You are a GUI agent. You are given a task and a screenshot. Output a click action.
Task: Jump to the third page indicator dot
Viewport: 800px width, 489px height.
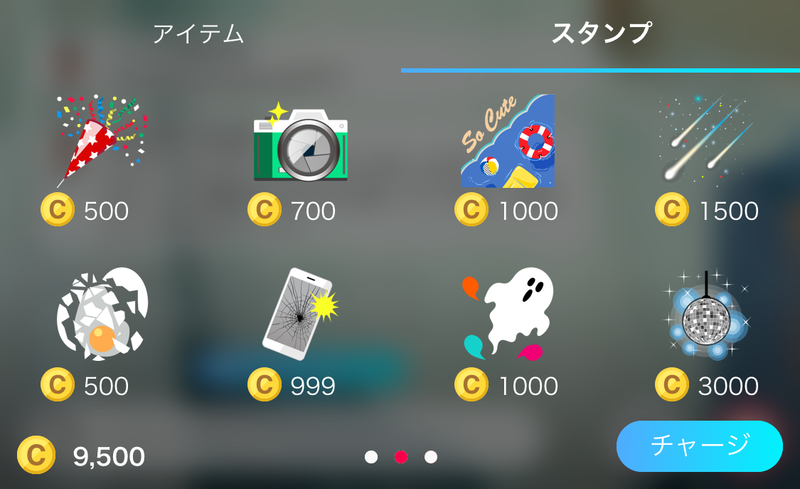(431, 457)
